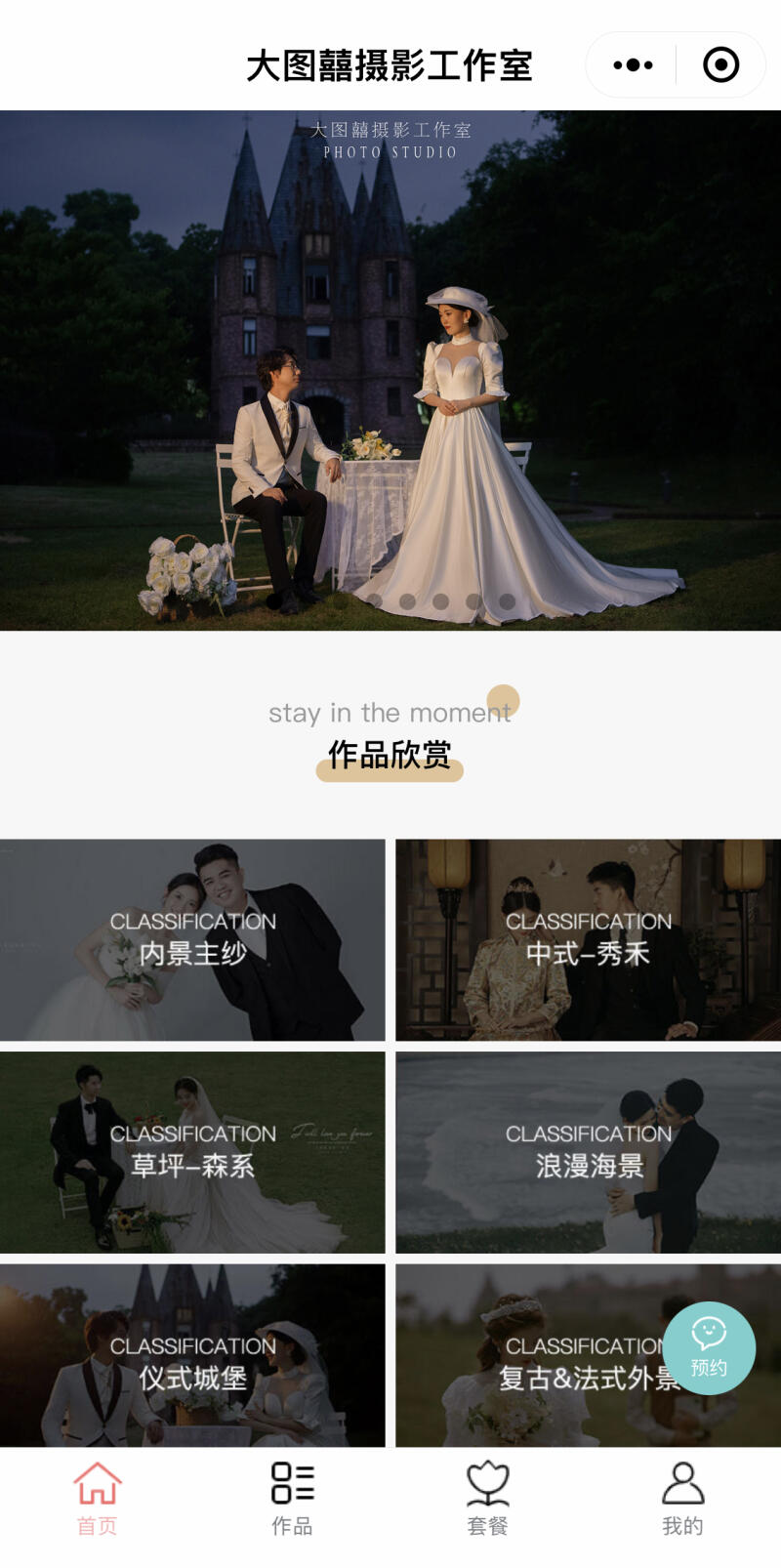This screenshot has height=1568, width=781.
Task: Go to the 我的 profile tab
Action: click(x=682, y=1499)
